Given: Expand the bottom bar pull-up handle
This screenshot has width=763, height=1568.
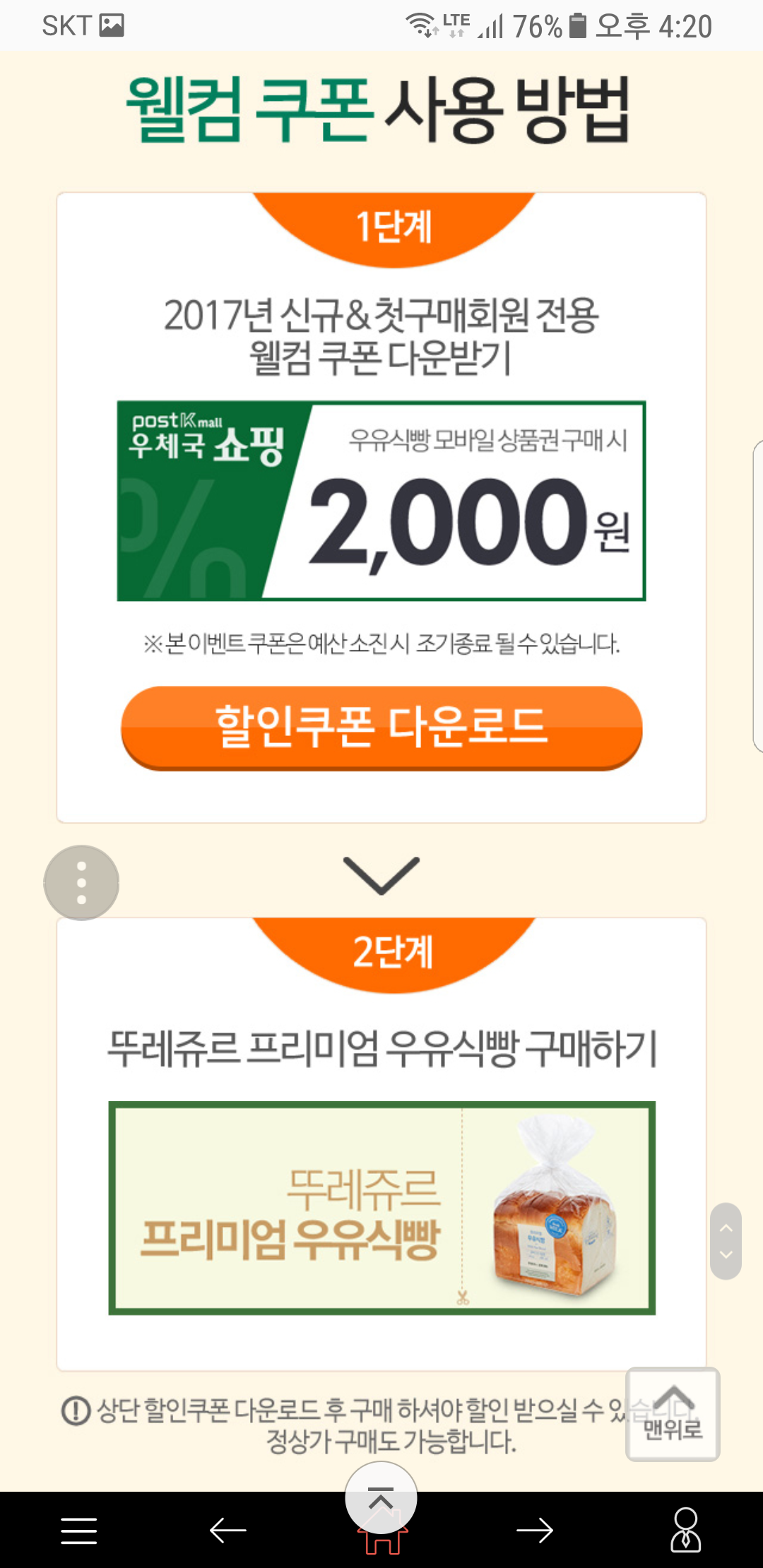Looking at the screenshot, I should coord(381,1497).
